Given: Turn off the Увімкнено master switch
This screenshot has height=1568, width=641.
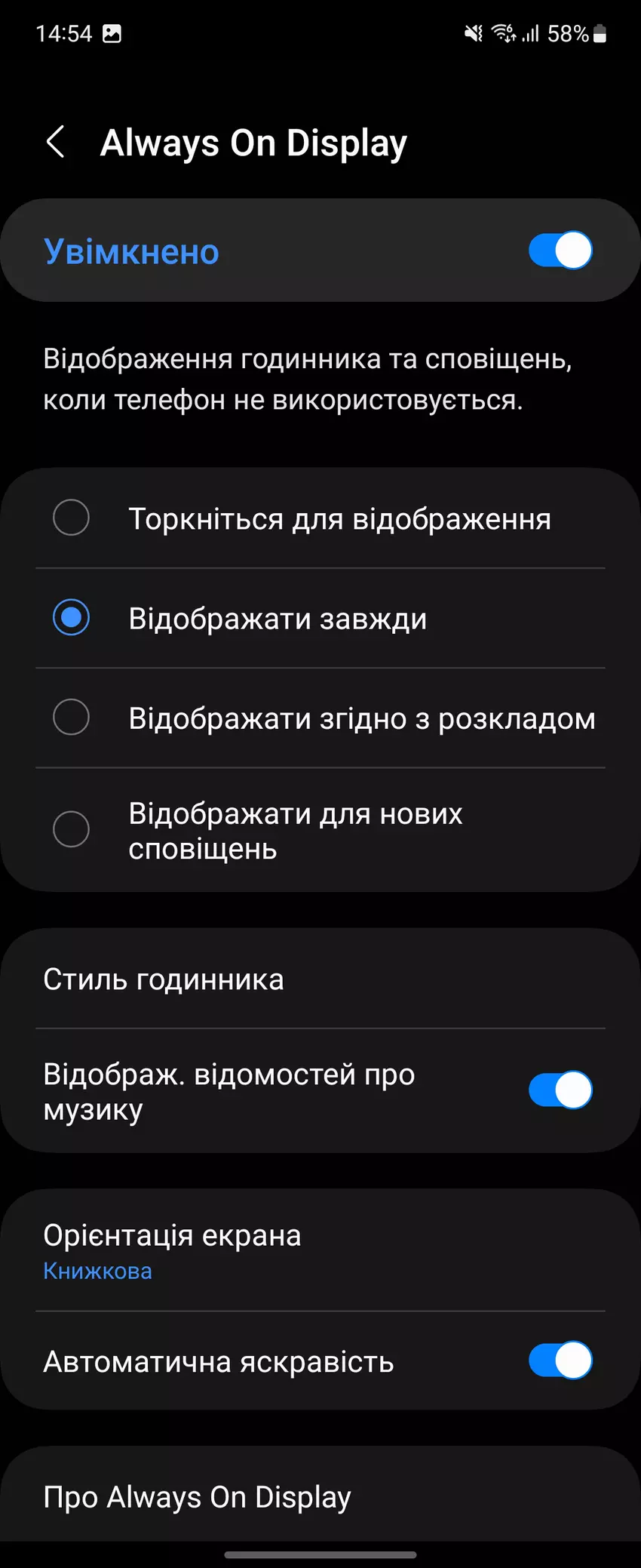Looking at the screenshot, I should click(560, 251).
